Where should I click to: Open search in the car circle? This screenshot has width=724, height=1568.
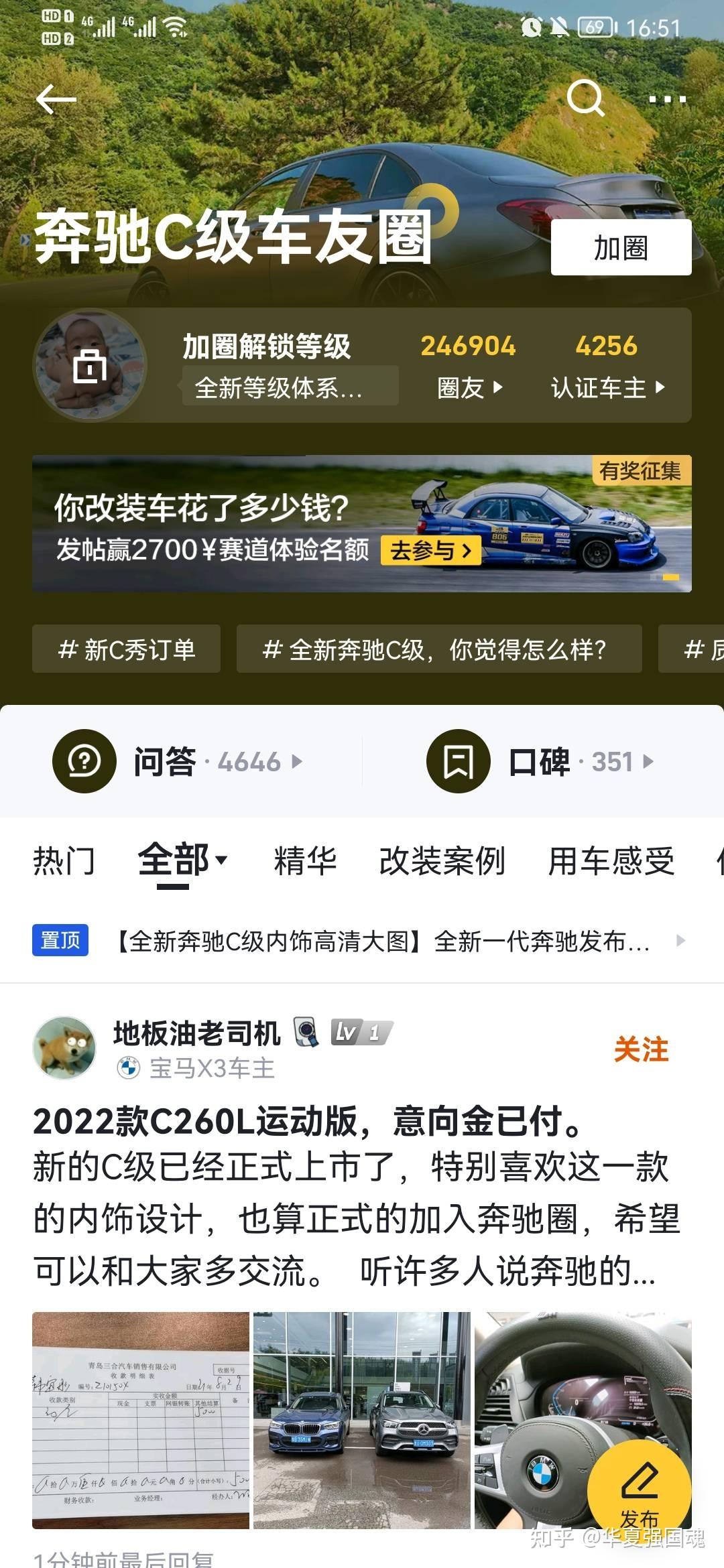pyautogui.click(x=585, y=99)
